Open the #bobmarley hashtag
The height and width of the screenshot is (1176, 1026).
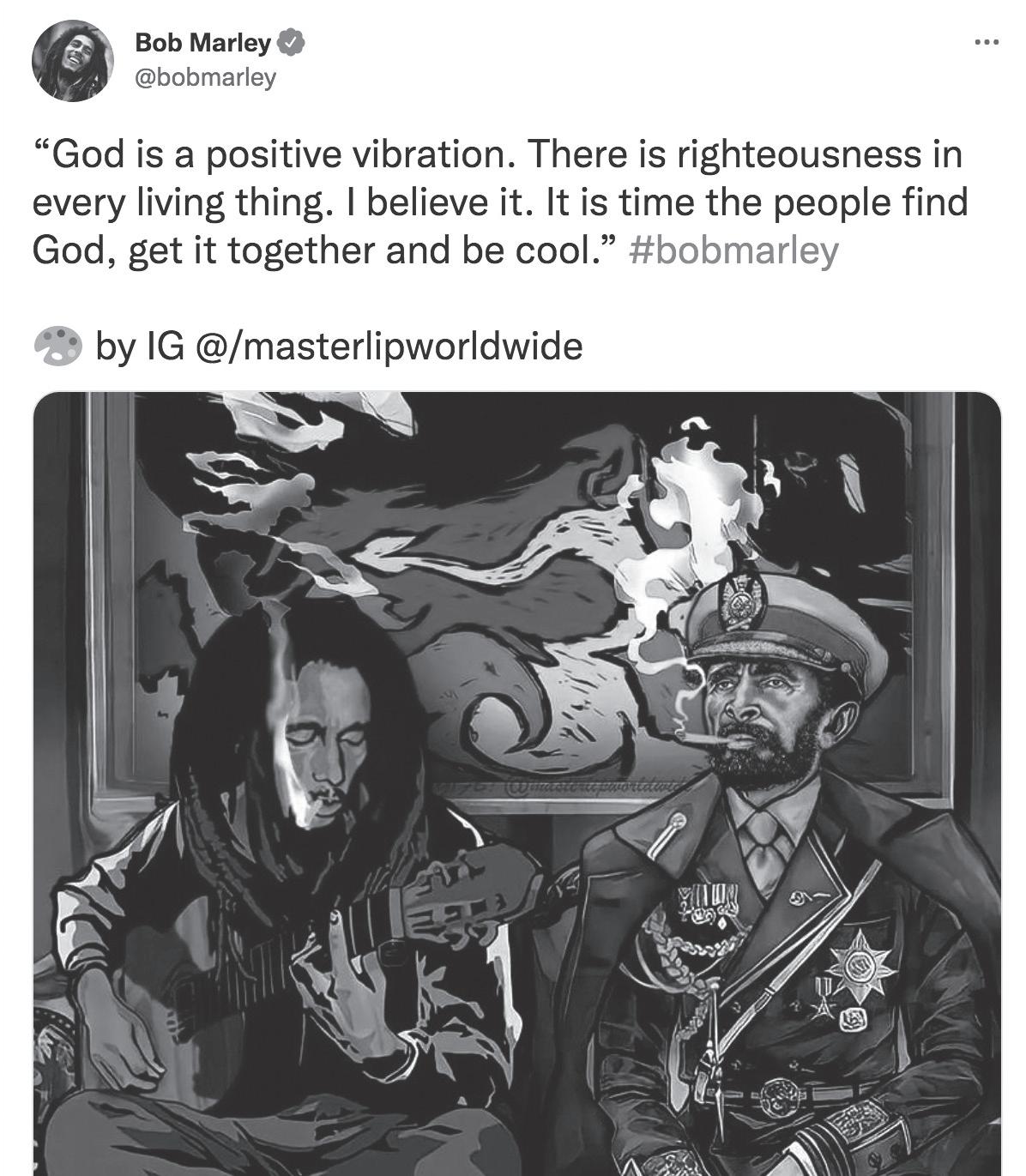coord(733,250)
